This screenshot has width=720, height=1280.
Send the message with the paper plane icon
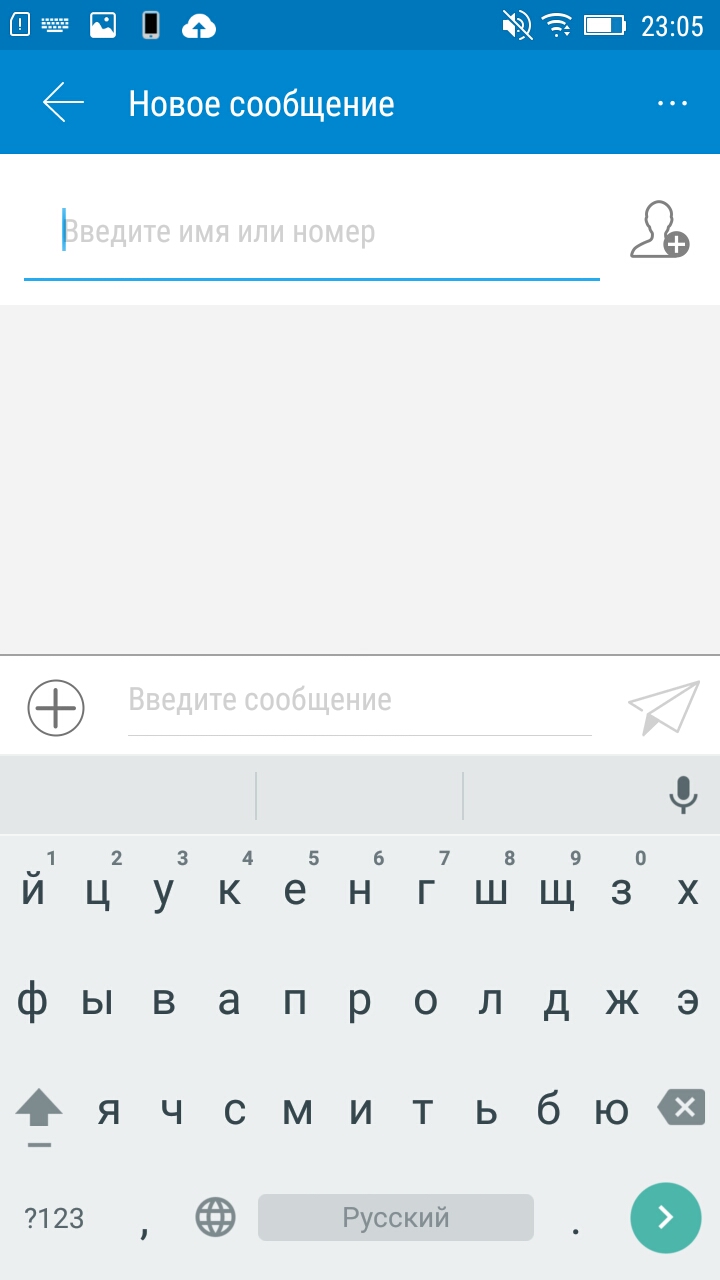pyautogui.click(x=664, y=707)
